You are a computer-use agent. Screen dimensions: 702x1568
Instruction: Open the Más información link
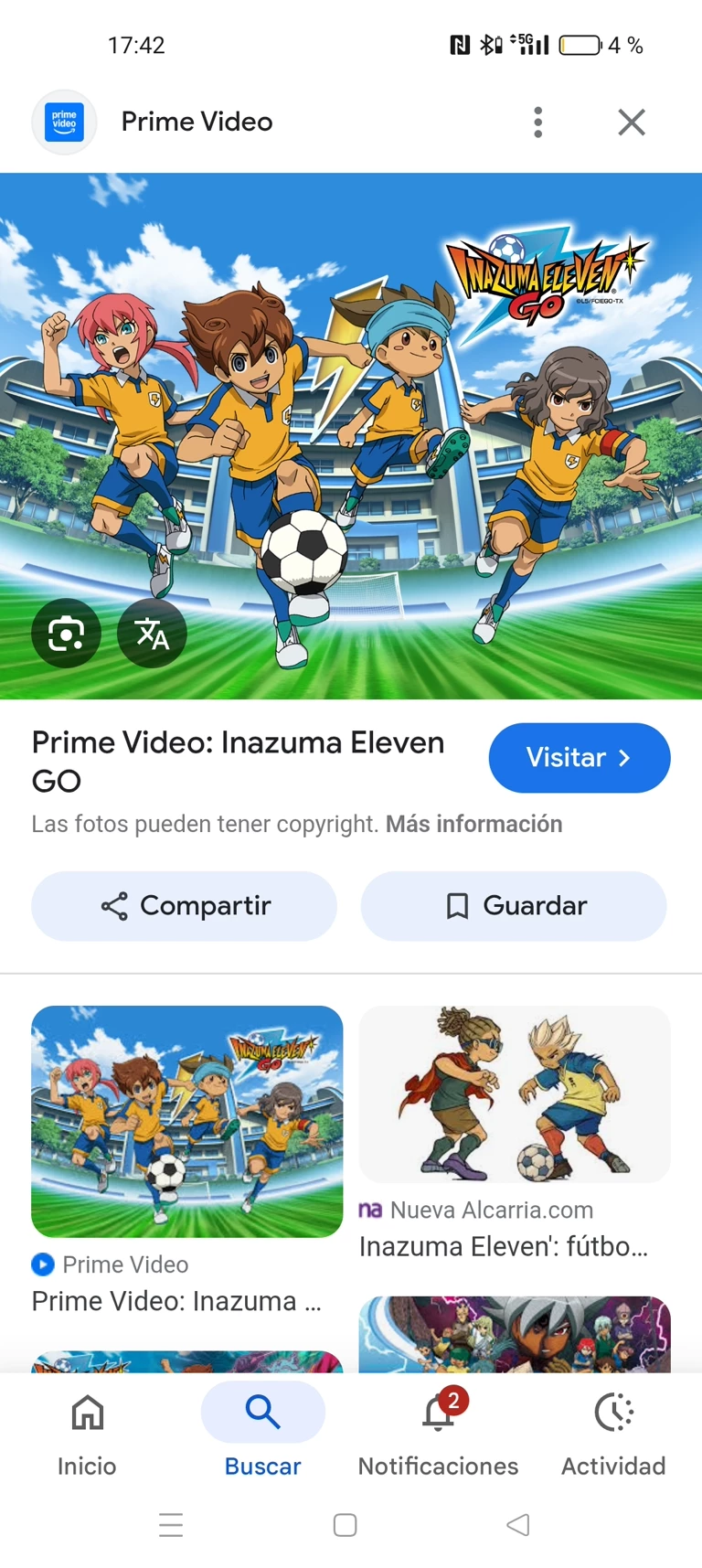pos(473,824)
